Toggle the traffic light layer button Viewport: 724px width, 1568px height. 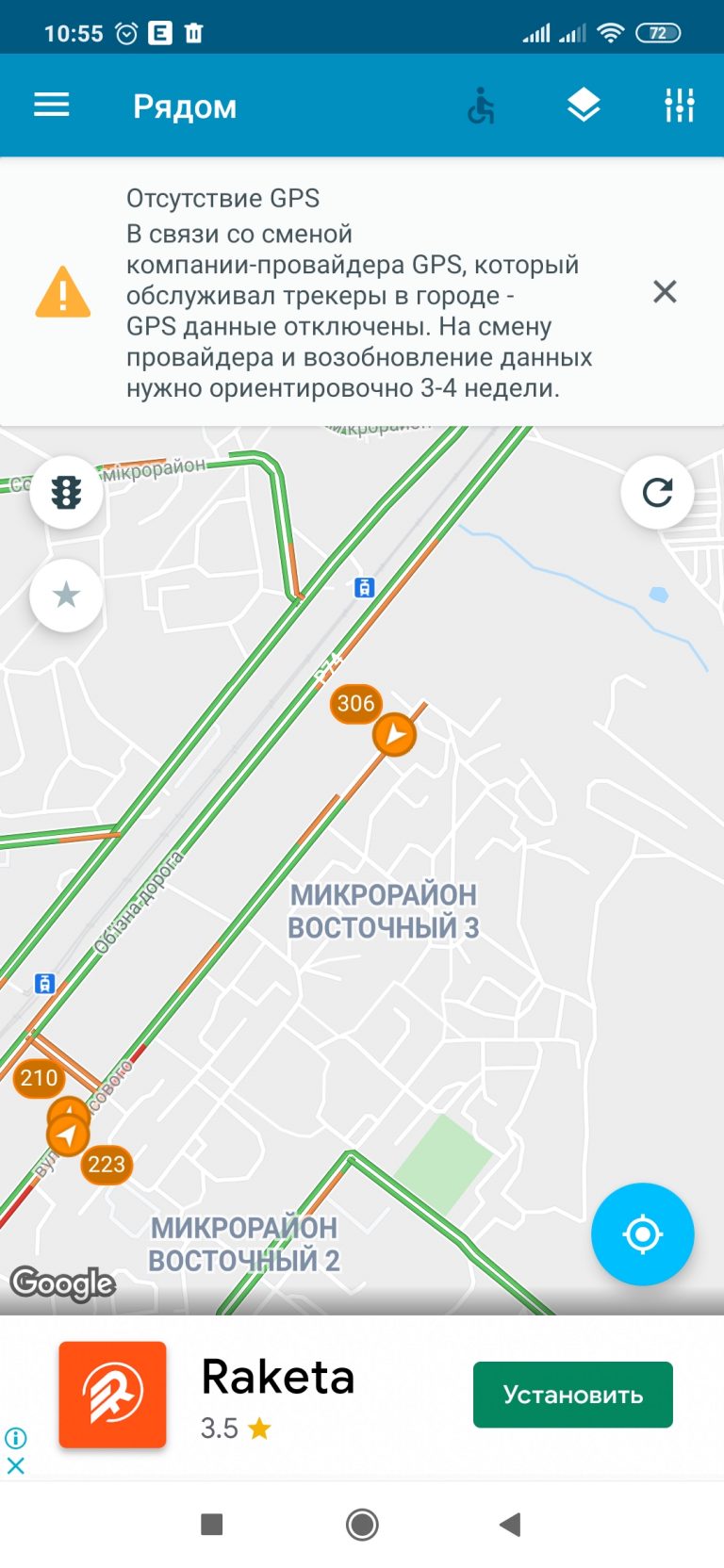66,492
